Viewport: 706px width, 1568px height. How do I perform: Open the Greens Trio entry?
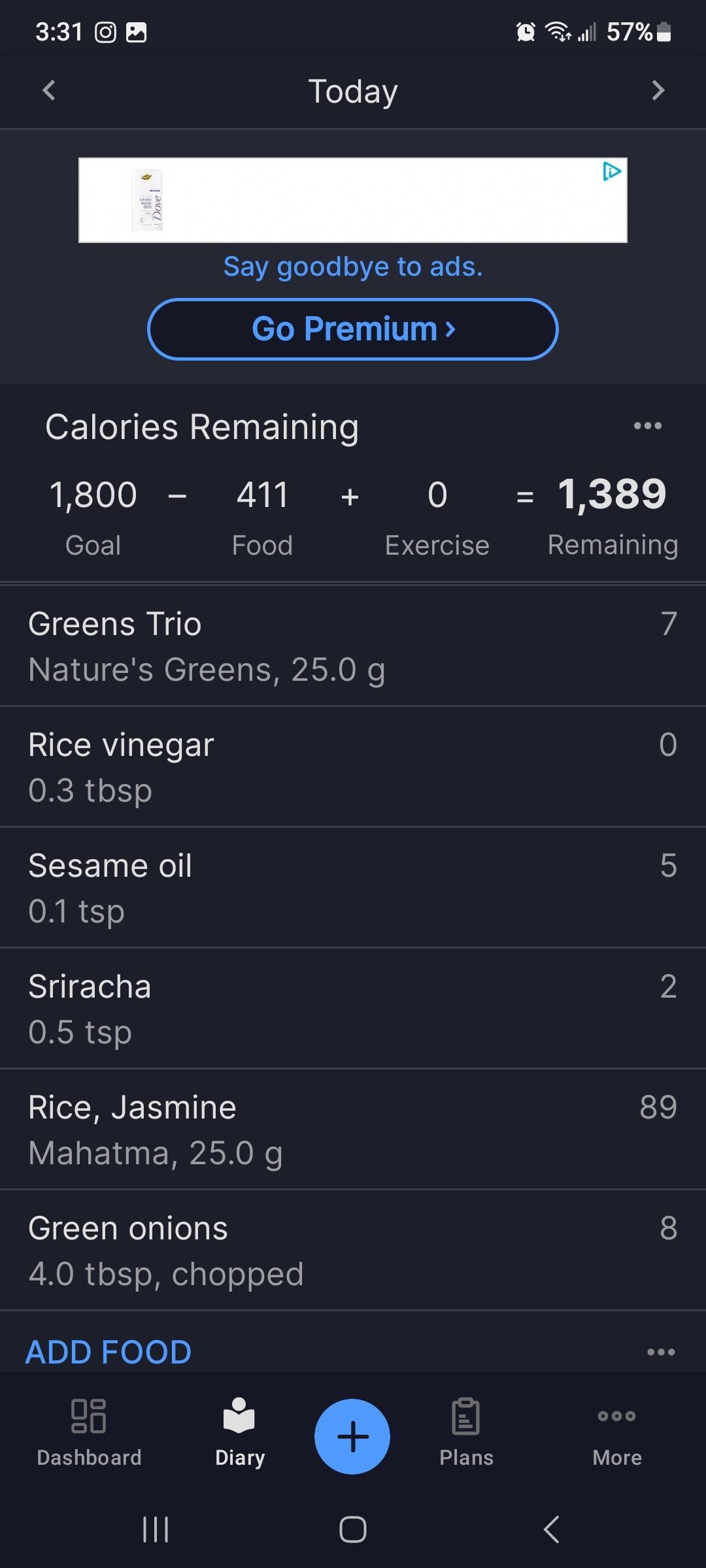(x=353, y=645)
